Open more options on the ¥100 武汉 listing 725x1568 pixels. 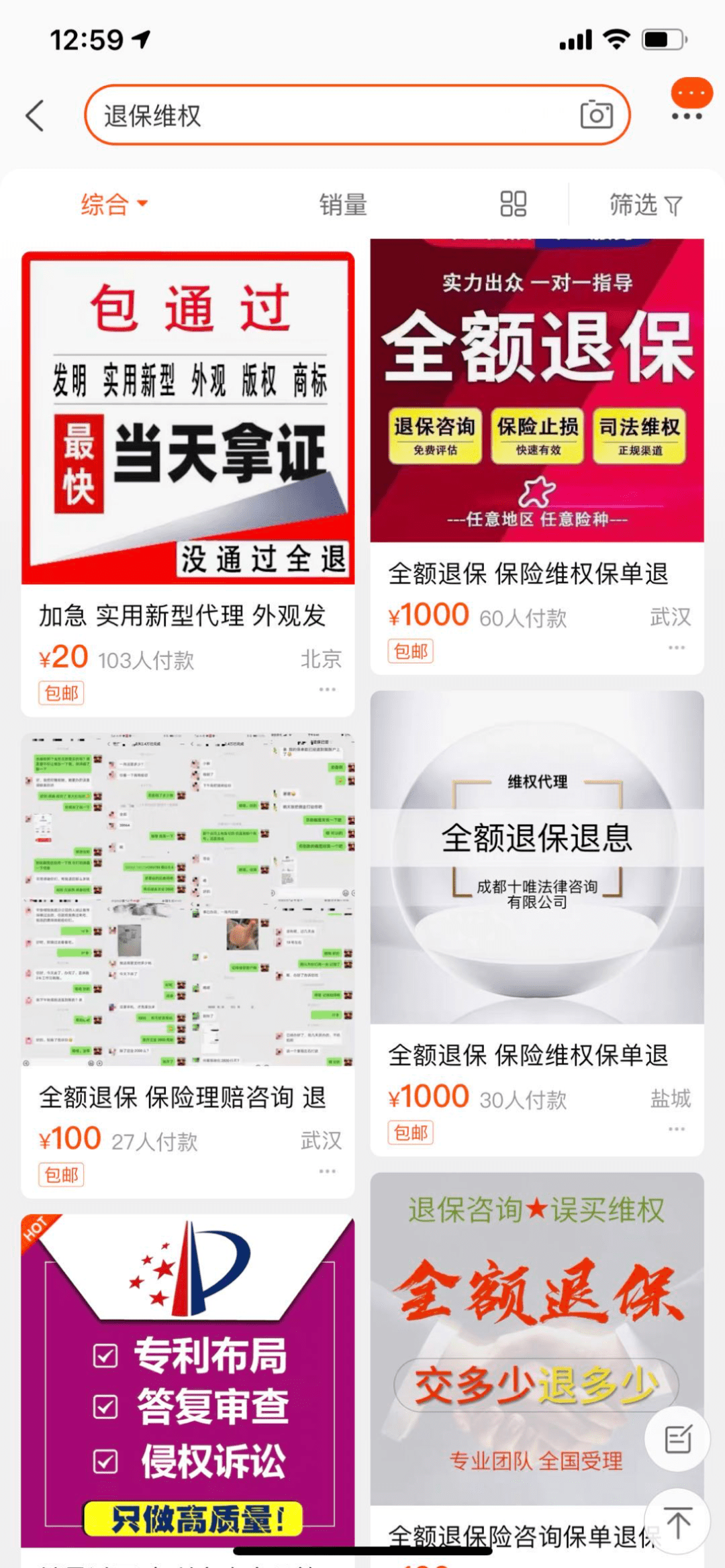[328, 1171]
